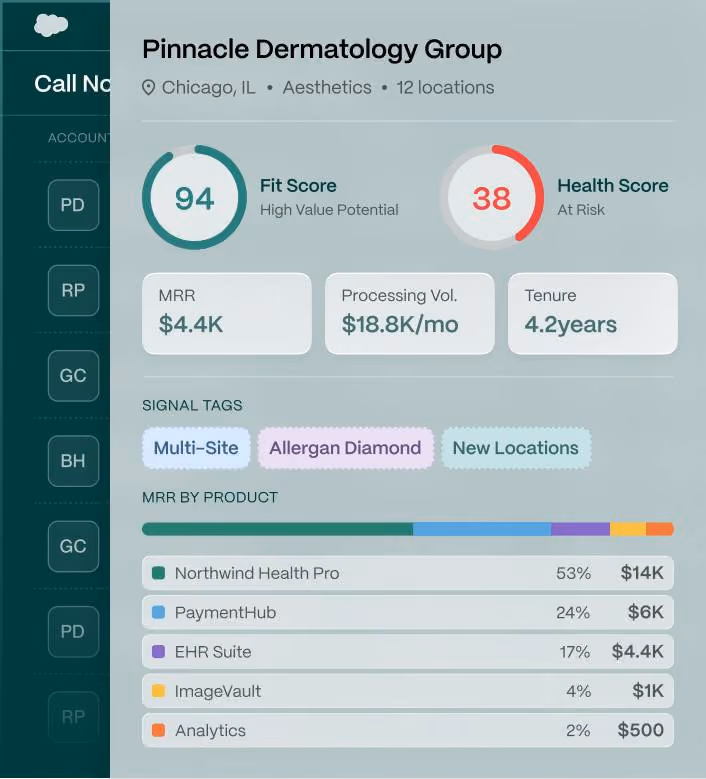Open the Tenure card
Viewport: 706px width, 779px height.
593,313
